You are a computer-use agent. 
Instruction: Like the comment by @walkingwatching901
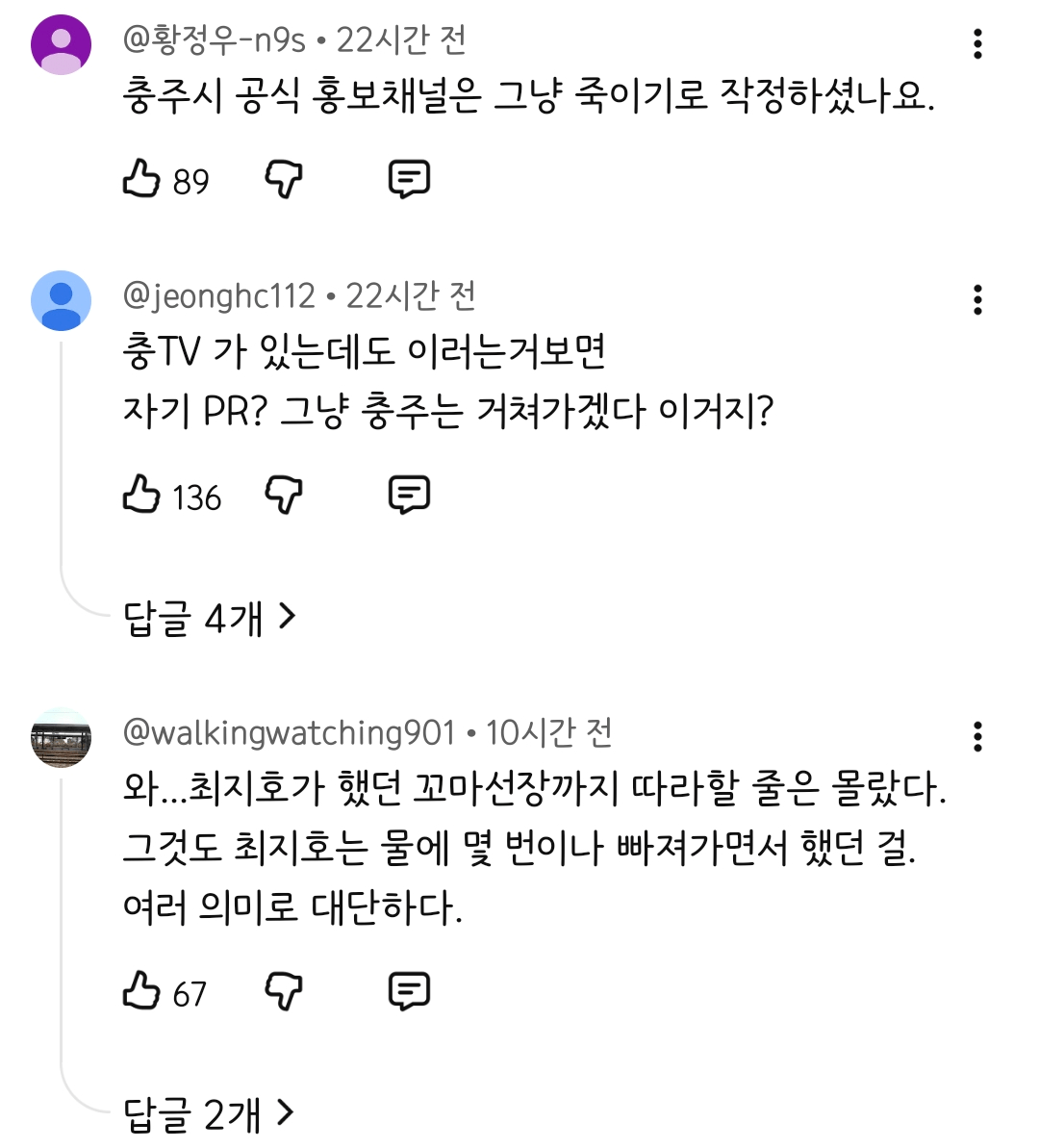[140, 991]
